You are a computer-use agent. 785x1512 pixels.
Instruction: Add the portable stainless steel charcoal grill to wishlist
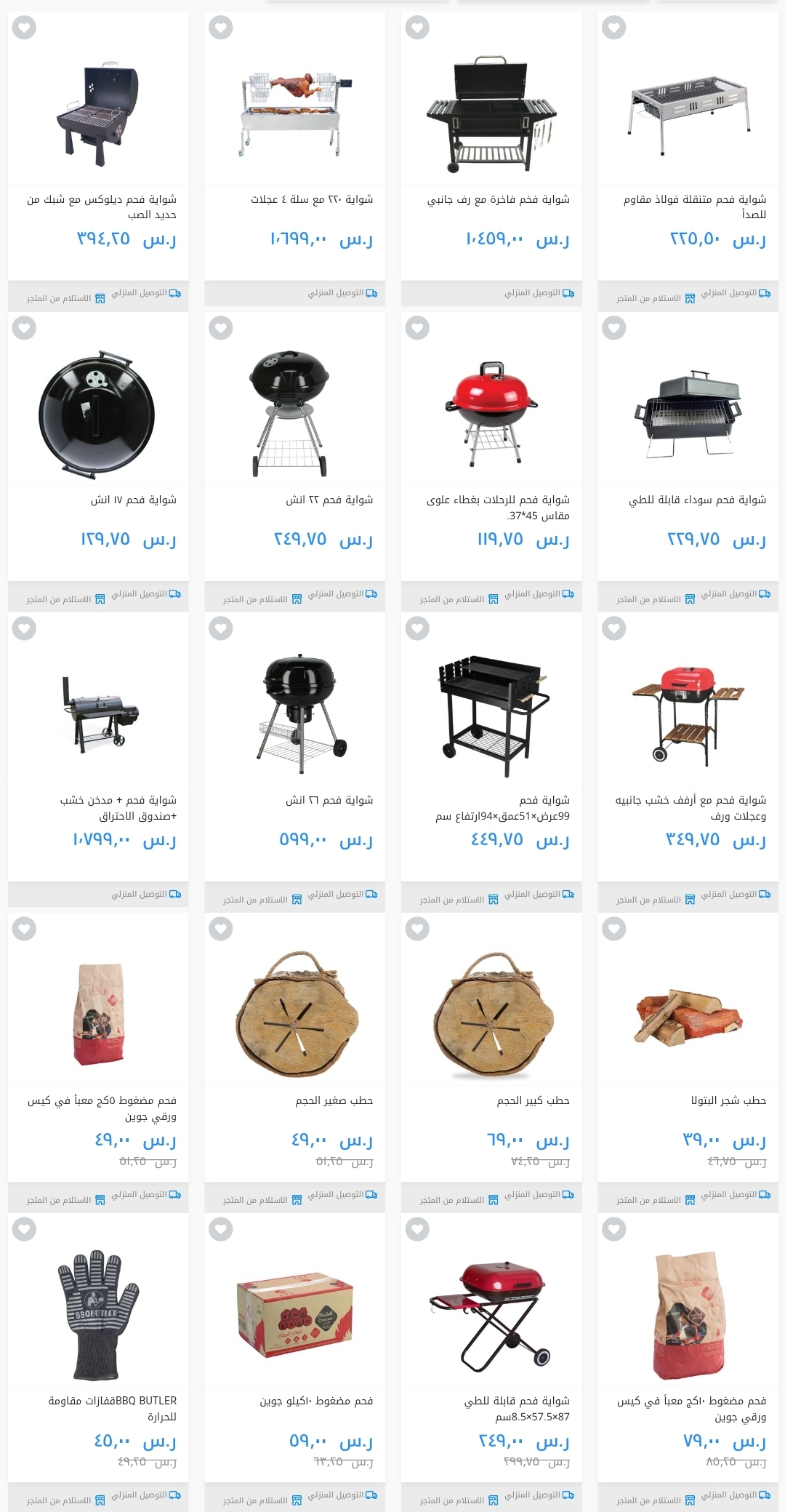coord(614,28)
